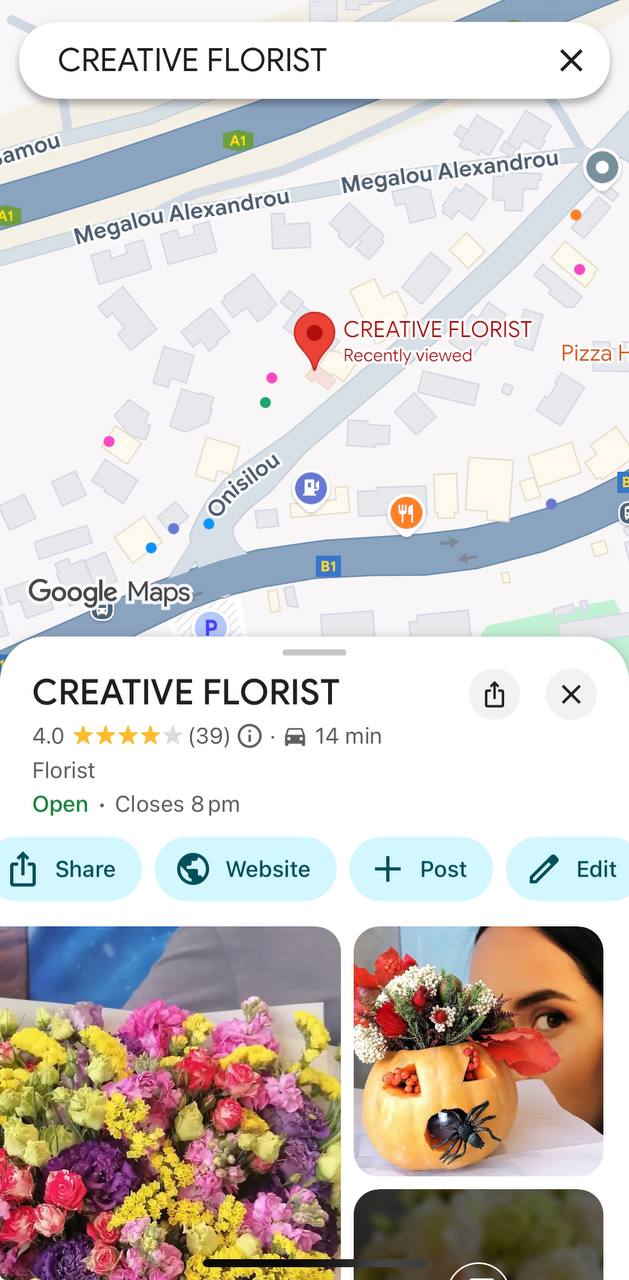Viewport: 629px width, 1280px height.
Task: Open the rating info icon next to (39)
Action: (x=250, y=737)
